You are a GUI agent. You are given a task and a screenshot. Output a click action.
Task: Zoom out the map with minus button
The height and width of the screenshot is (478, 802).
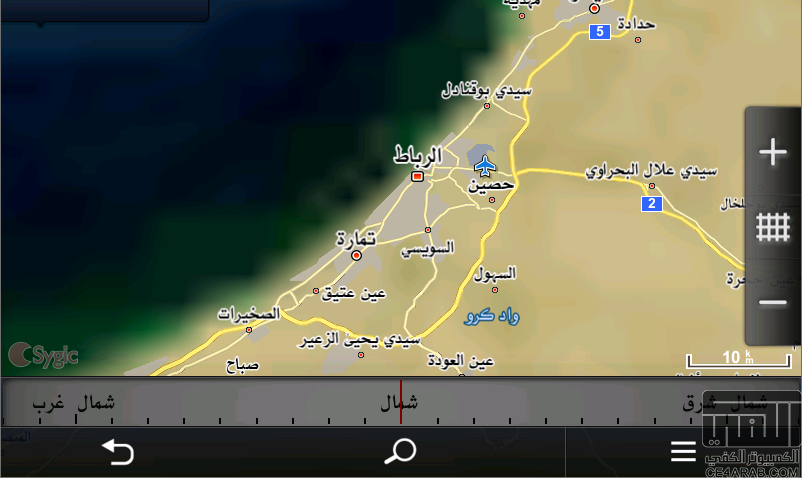[x=772, y=302]
